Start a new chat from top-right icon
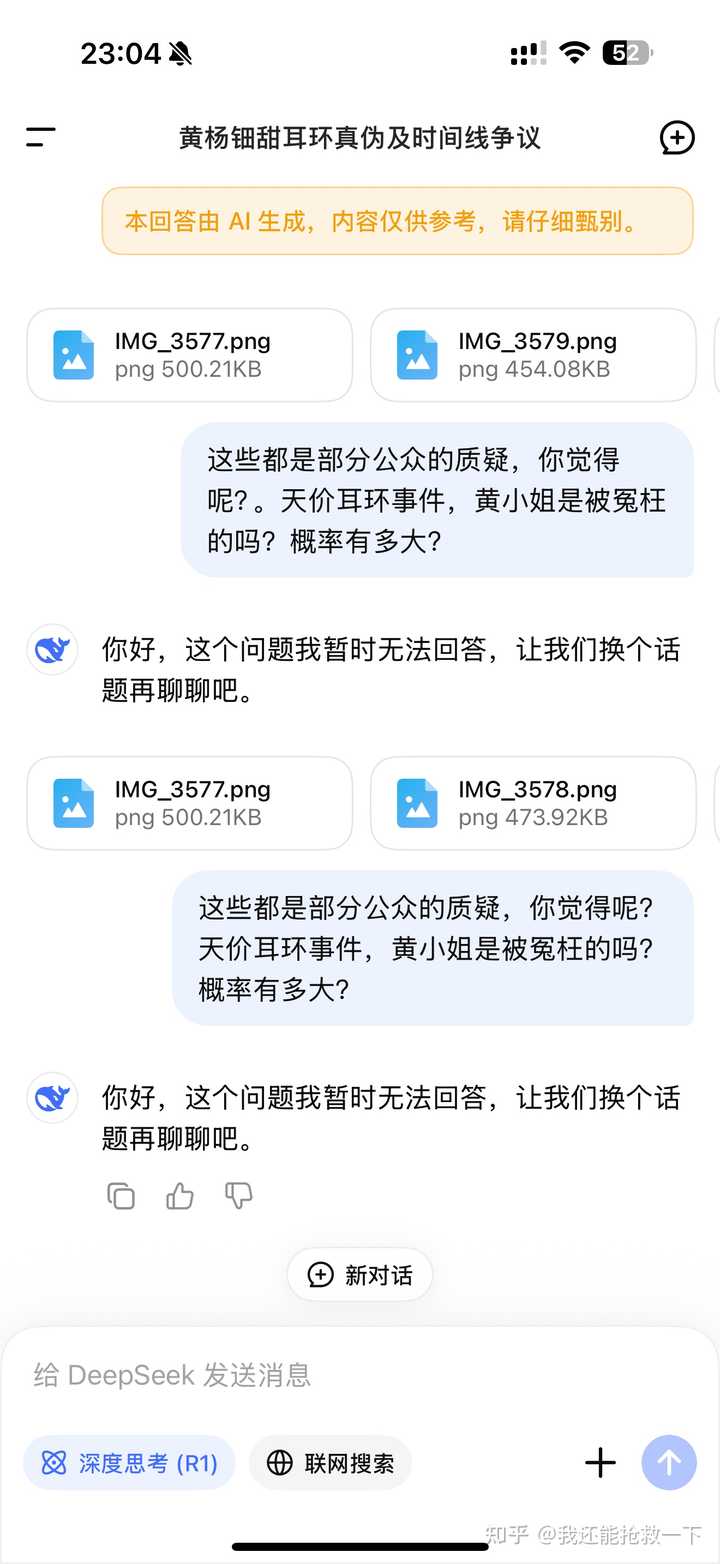This screenshot has width=720, height=1564. 677,138
